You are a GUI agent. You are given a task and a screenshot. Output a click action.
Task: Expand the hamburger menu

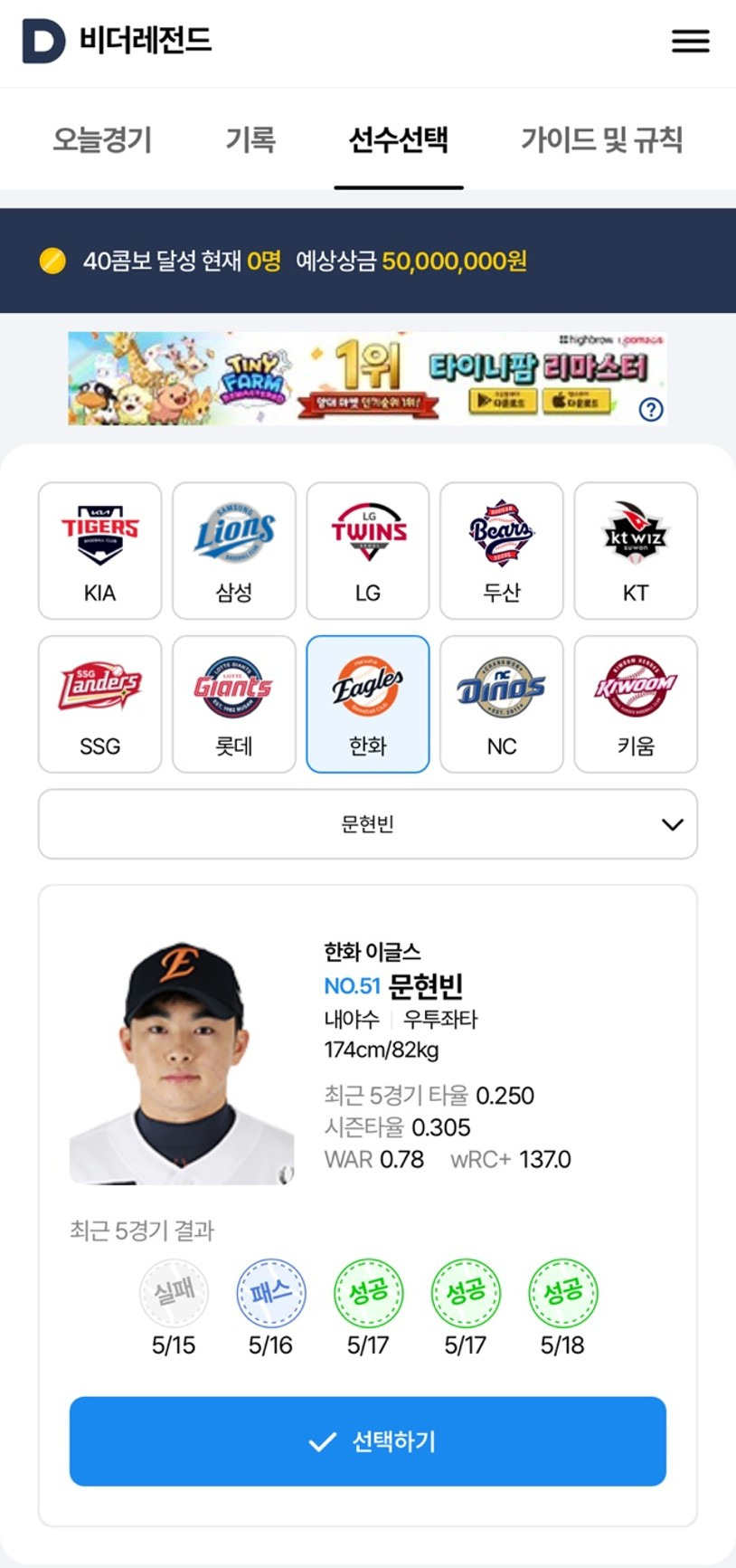690,41
